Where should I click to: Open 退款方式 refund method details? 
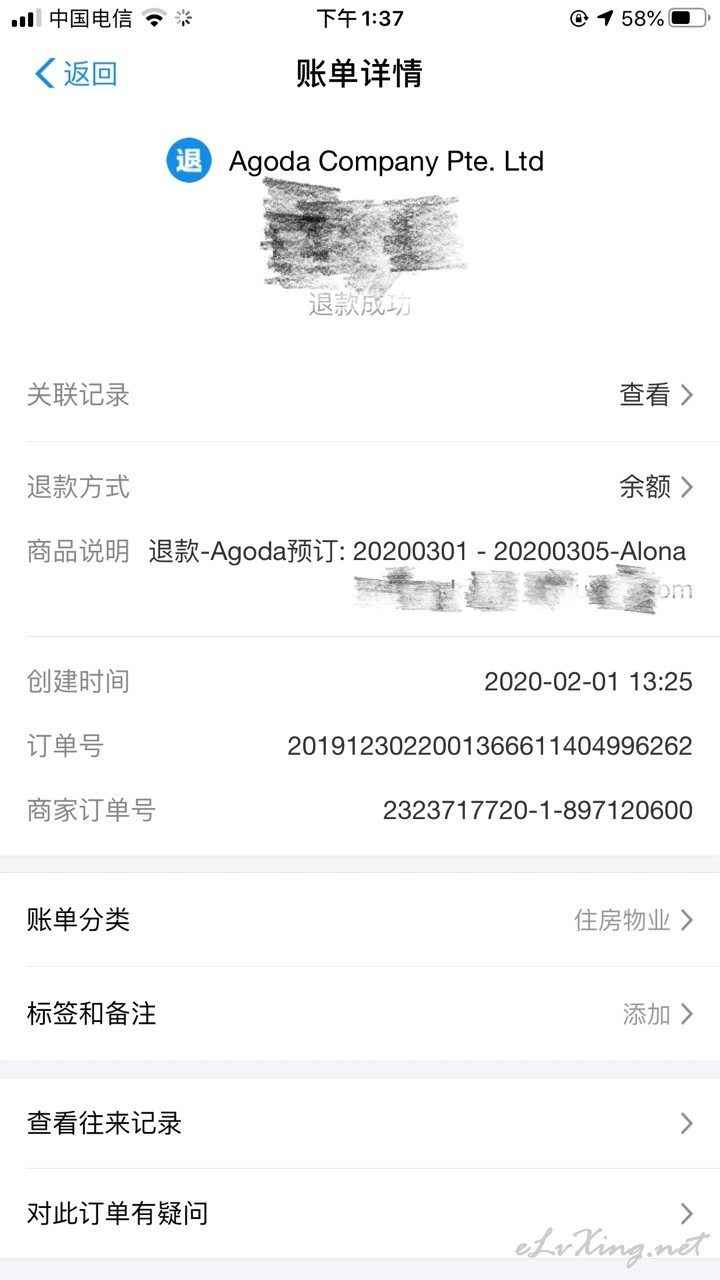pyautogui.click(x=360, y=487)
